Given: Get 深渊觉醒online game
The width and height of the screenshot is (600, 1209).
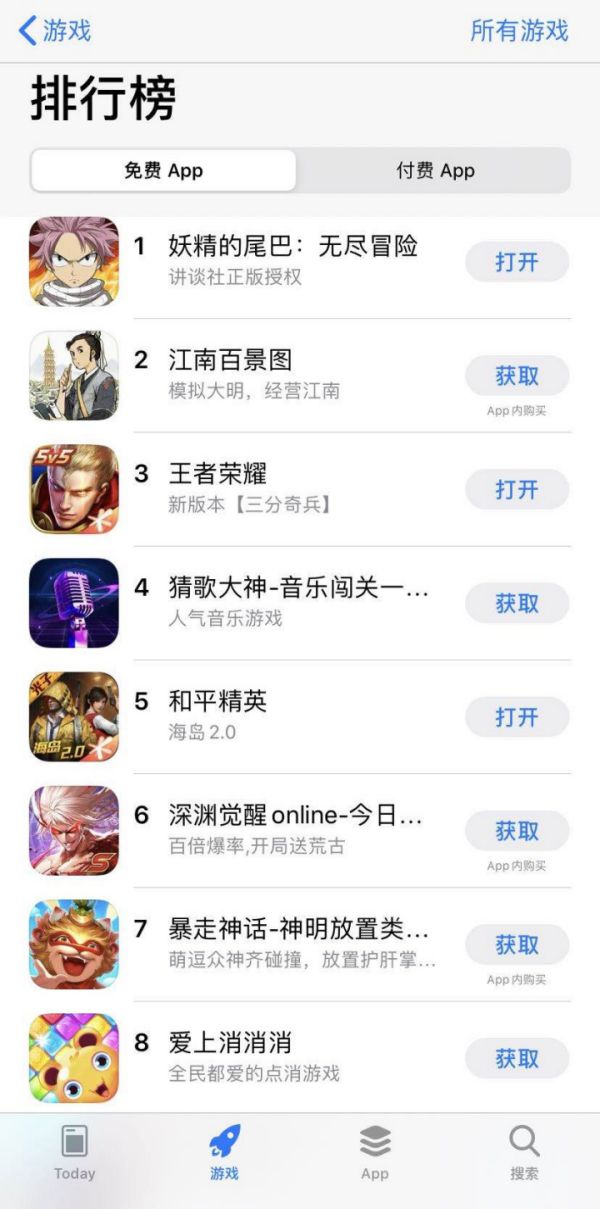Looking at the screenshot, I should [517, 831].
